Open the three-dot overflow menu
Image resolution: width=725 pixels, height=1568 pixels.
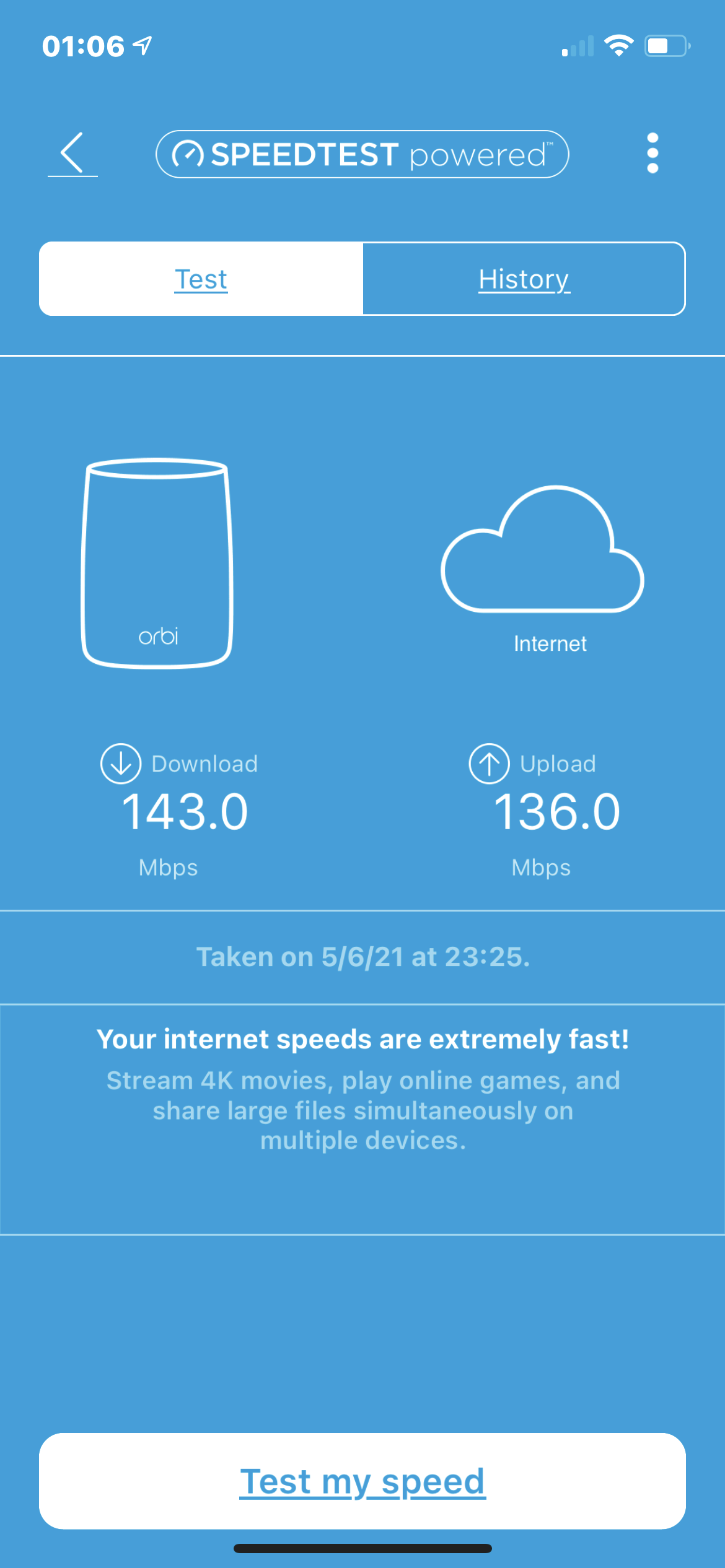(652, 153)
